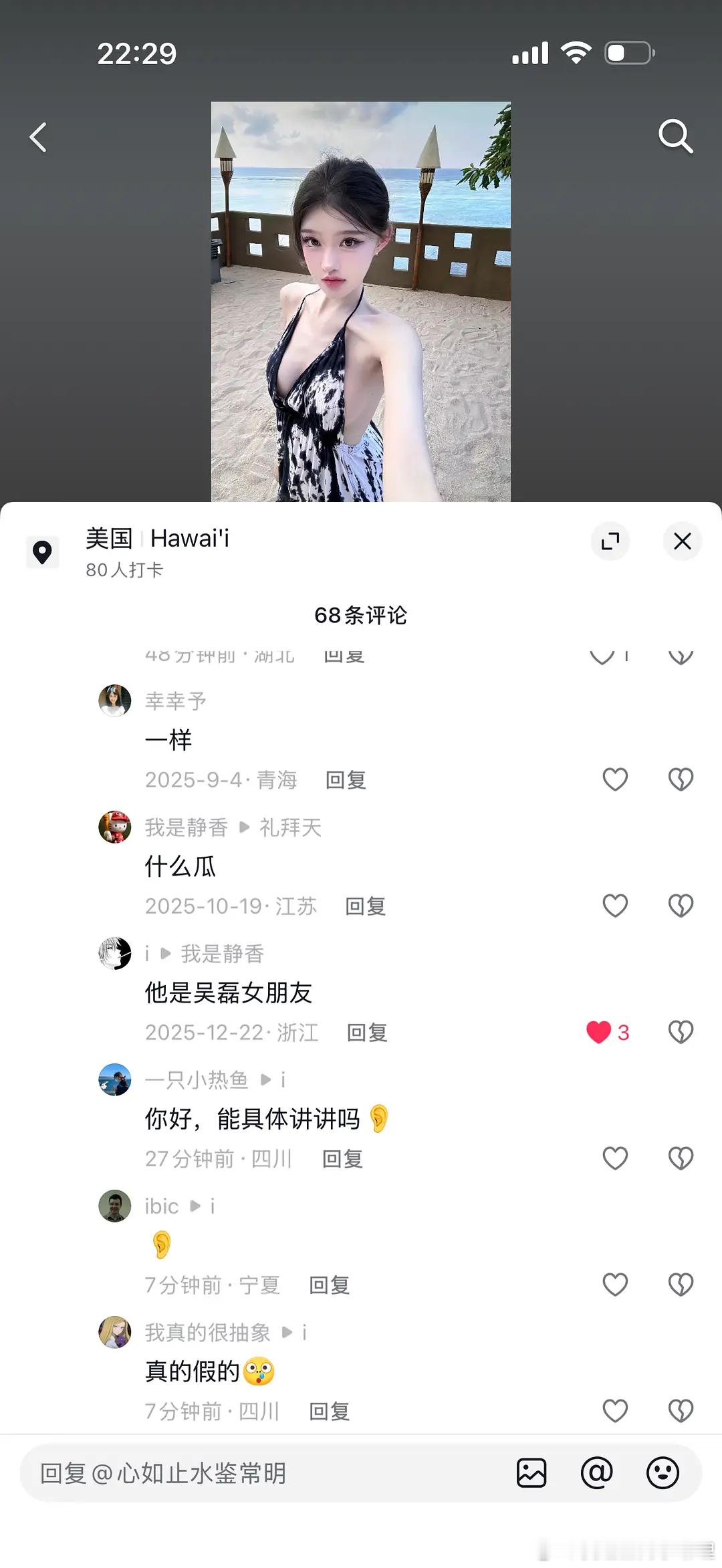Click the dislike icon on ibic's comment
Image resolution: width=722 pixels, height=1568 pixels.
[681, 1285]
